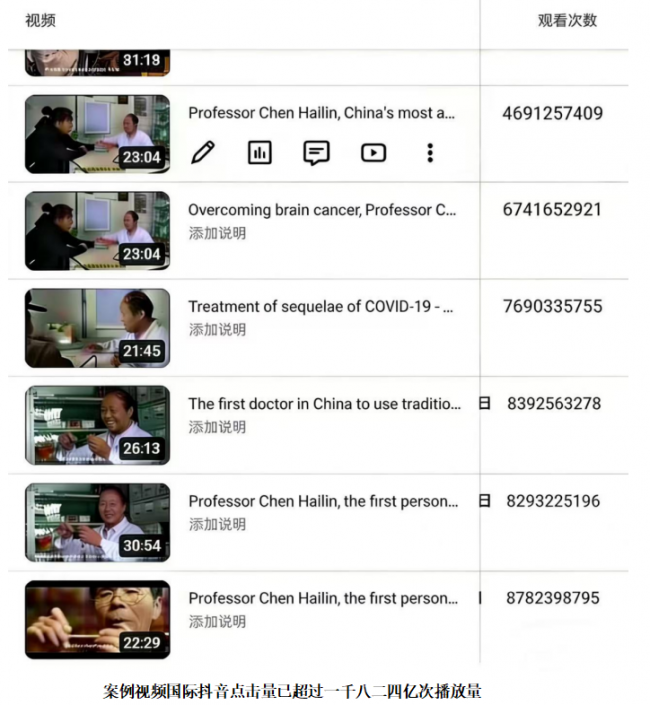Screen dimensions: 650x705
Task: Open the 30:54 Professor Chen Hailin video thumbnail
Action: click(97, 522)
